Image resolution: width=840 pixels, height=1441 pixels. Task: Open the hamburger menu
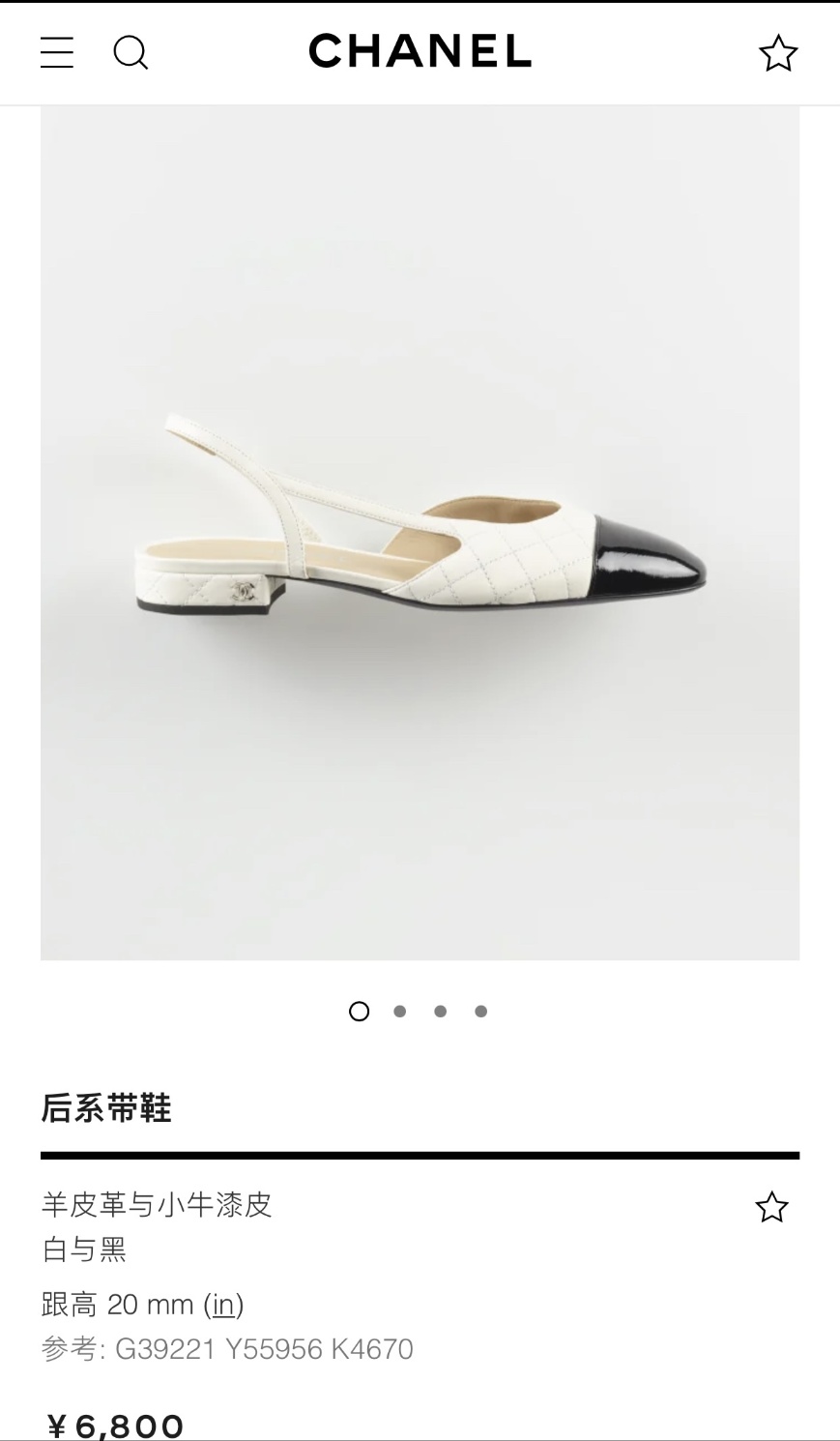tap(57, 52)
